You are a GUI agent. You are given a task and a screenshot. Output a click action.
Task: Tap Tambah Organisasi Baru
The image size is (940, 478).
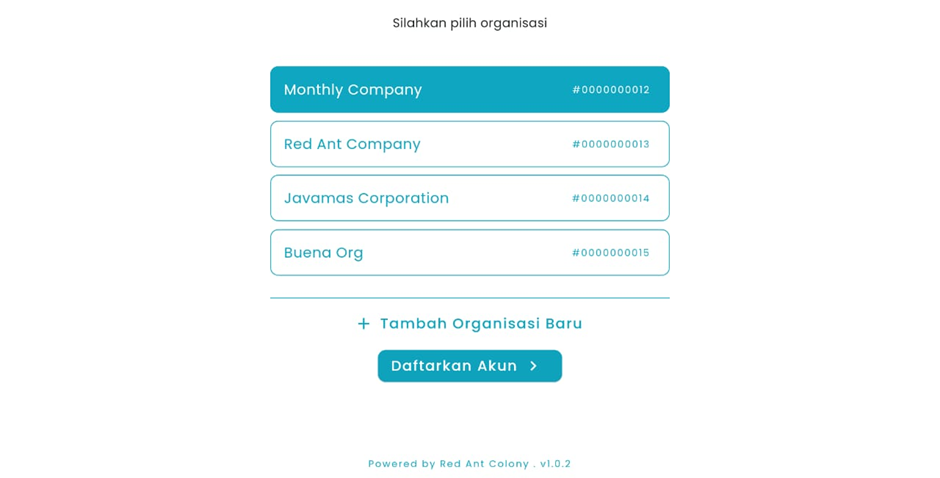coord(469,323)
